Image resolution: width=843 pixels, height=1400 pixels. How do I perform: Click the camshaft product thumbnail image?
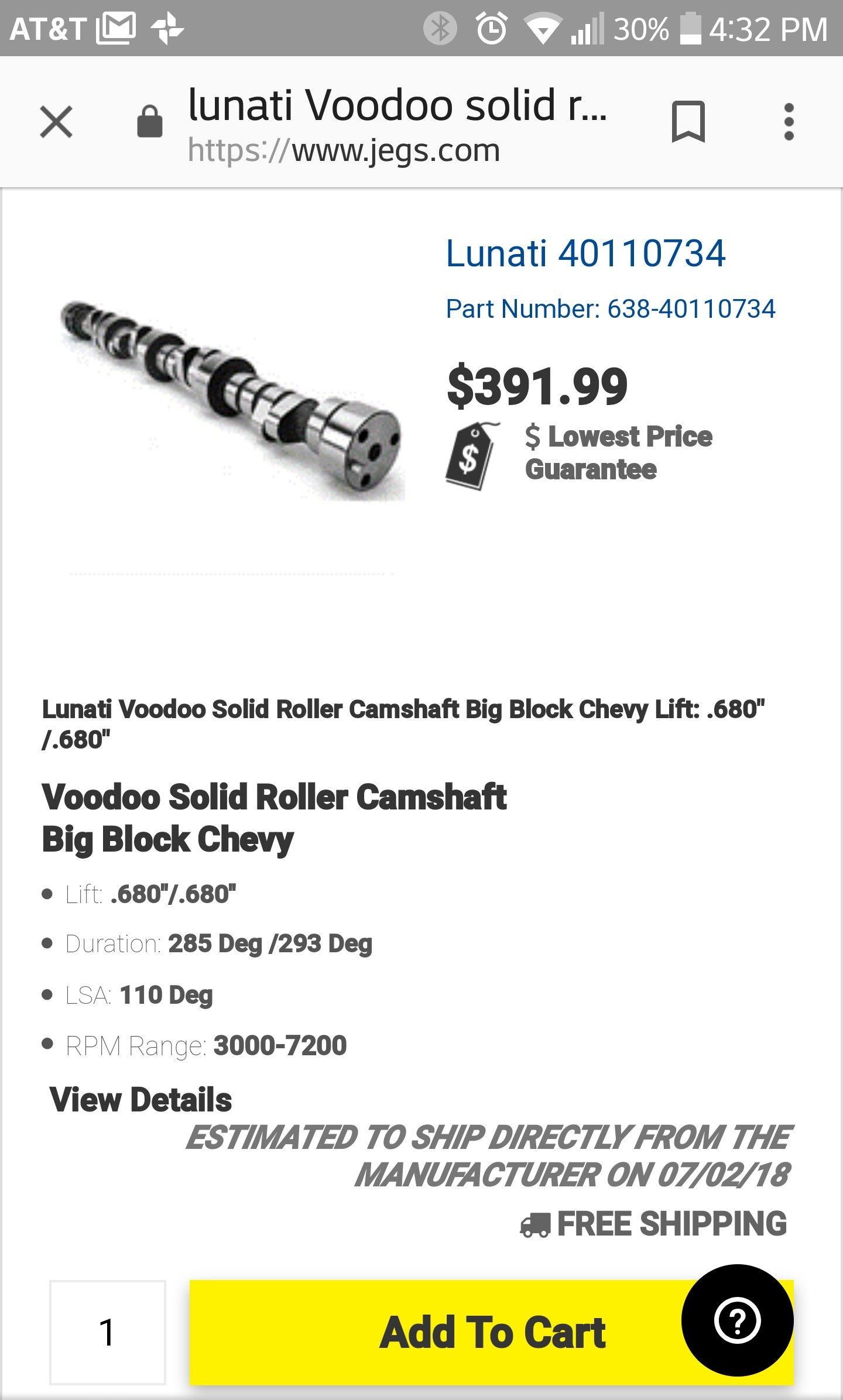click(231, 398)
